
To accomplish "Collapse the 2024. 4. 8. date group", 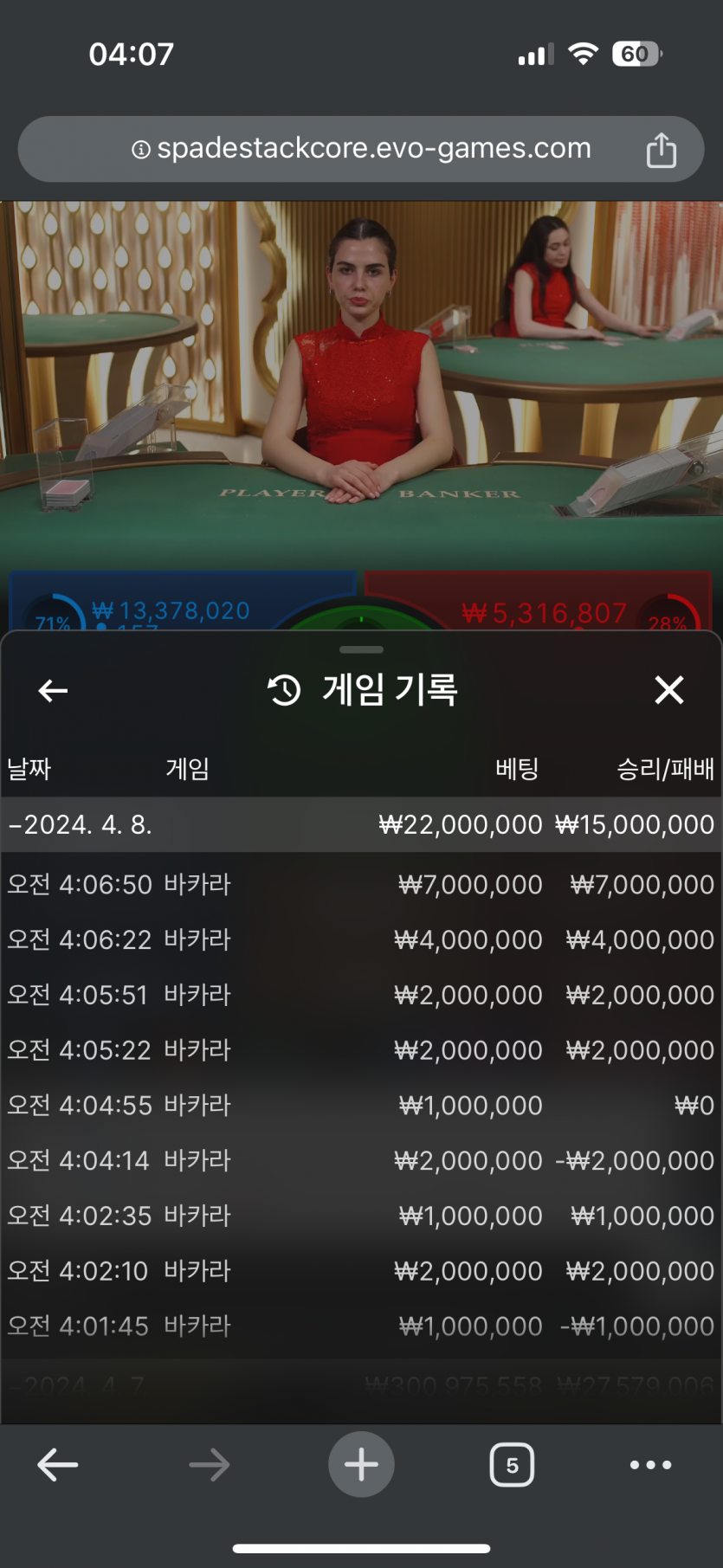I will [x=81, y=825].
